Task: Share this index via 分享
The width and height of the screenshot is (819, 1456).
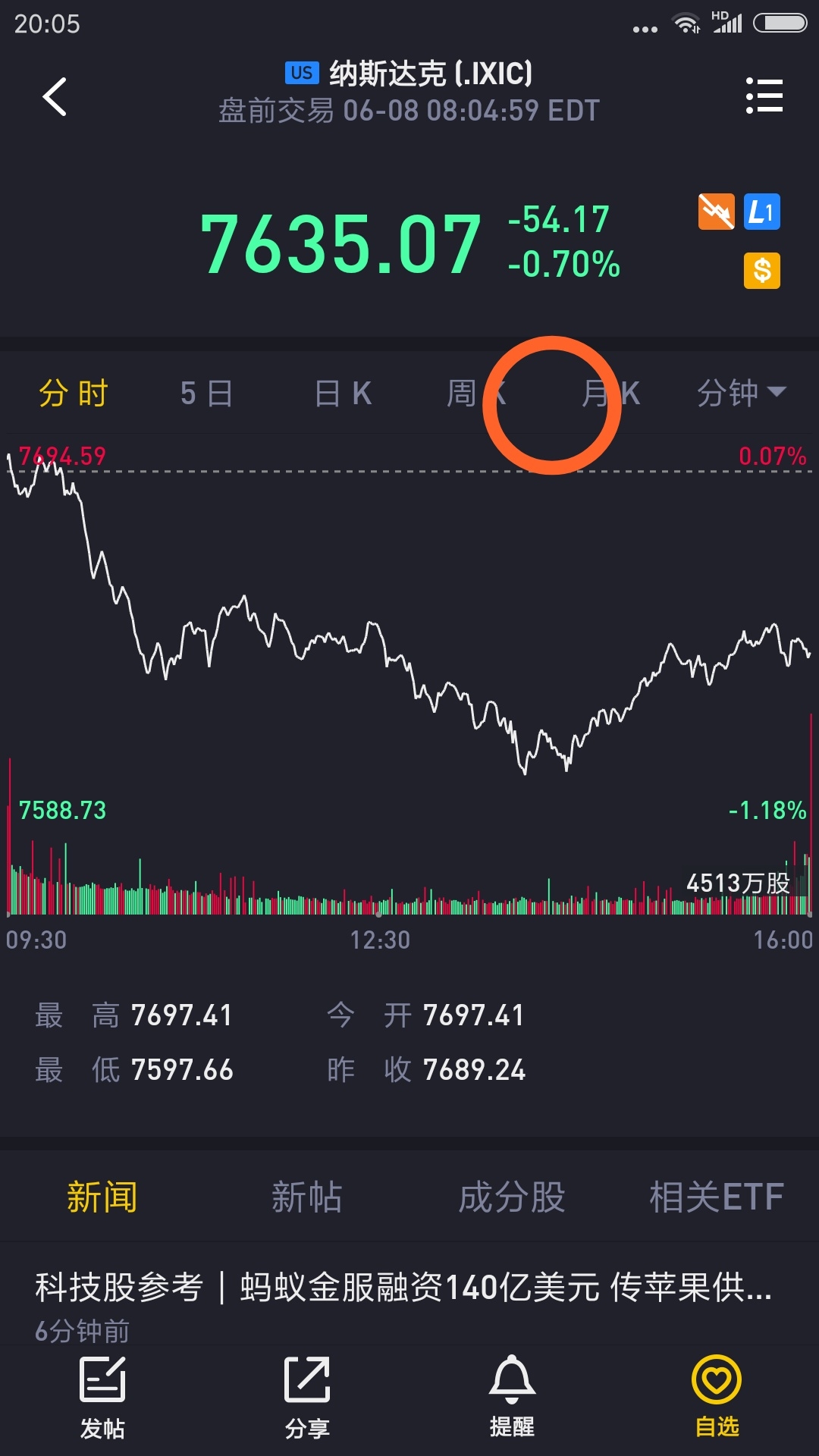Action: click(307, 1398)
